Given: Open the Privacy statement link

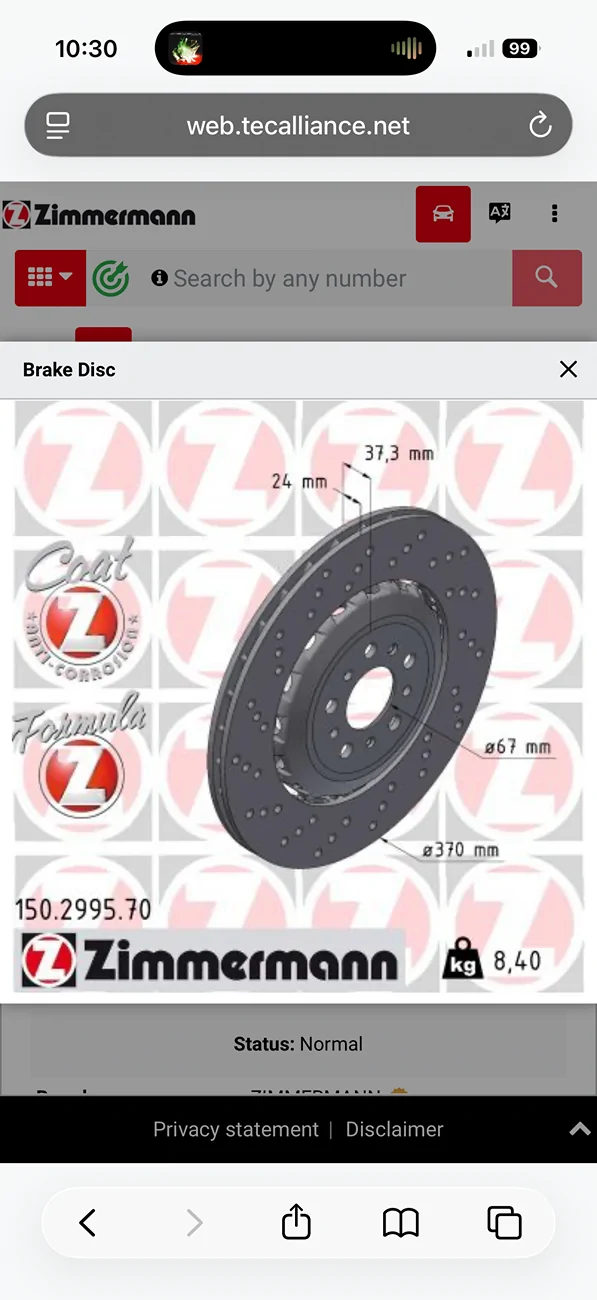Looking at the screenshot, I should 236,1129.
